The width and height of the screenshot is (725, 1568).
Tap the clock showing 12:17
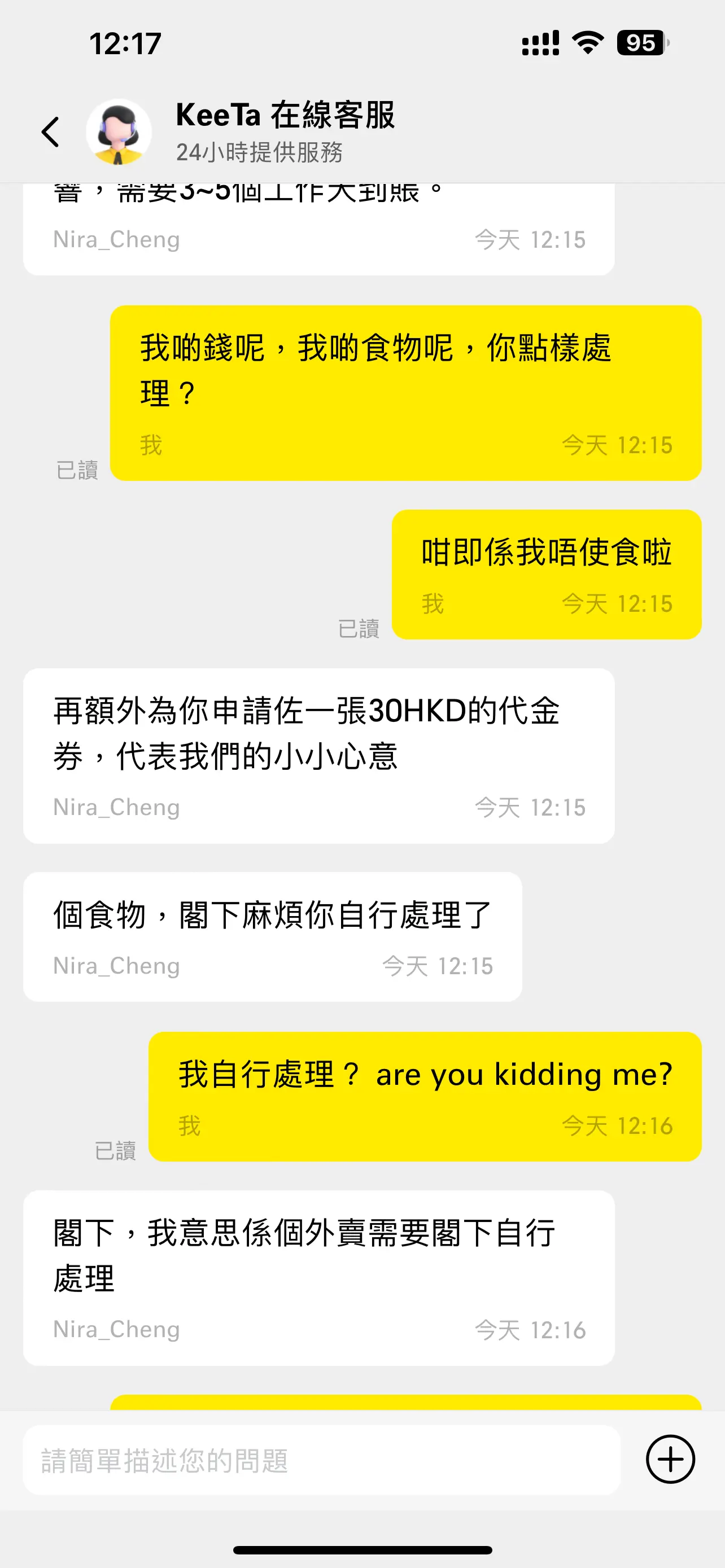click(x=126, y=42)
